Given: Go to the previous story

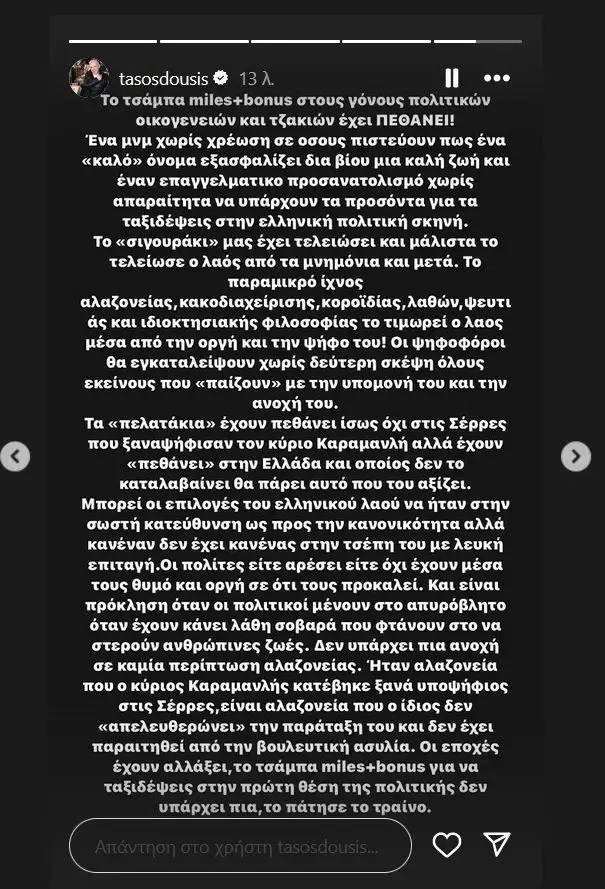Looking at the screenshot, I should coord(15,456).
